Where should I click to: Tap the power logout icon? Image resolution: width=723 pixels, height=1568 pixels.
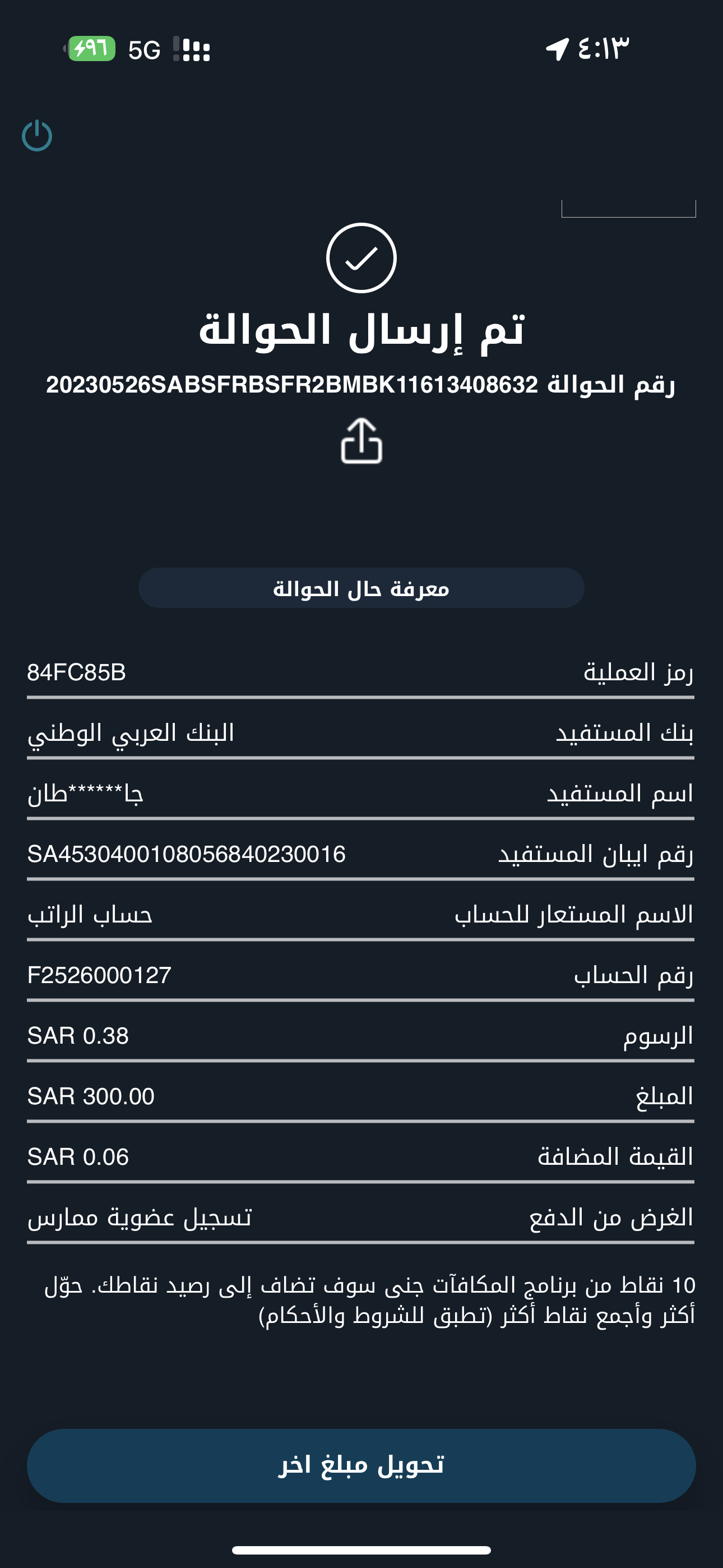tap(37, 135)
